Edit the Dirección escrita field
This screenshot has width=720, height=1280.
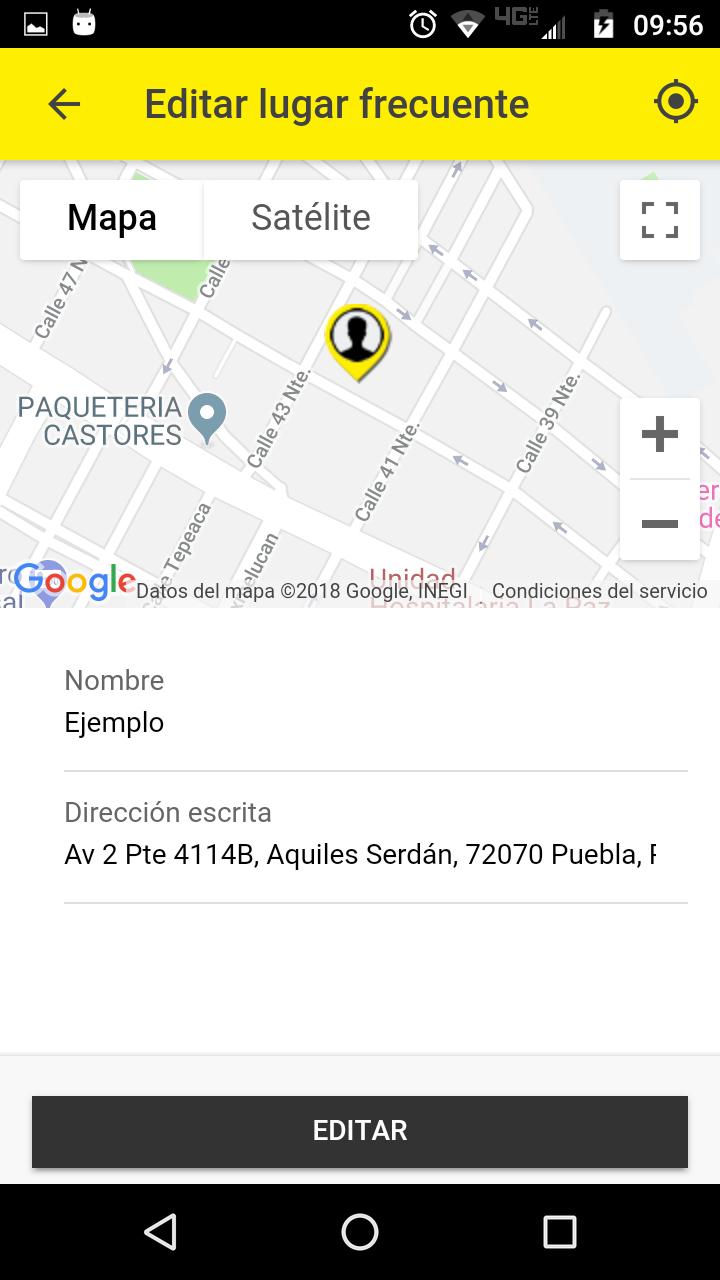coord(360,854)
